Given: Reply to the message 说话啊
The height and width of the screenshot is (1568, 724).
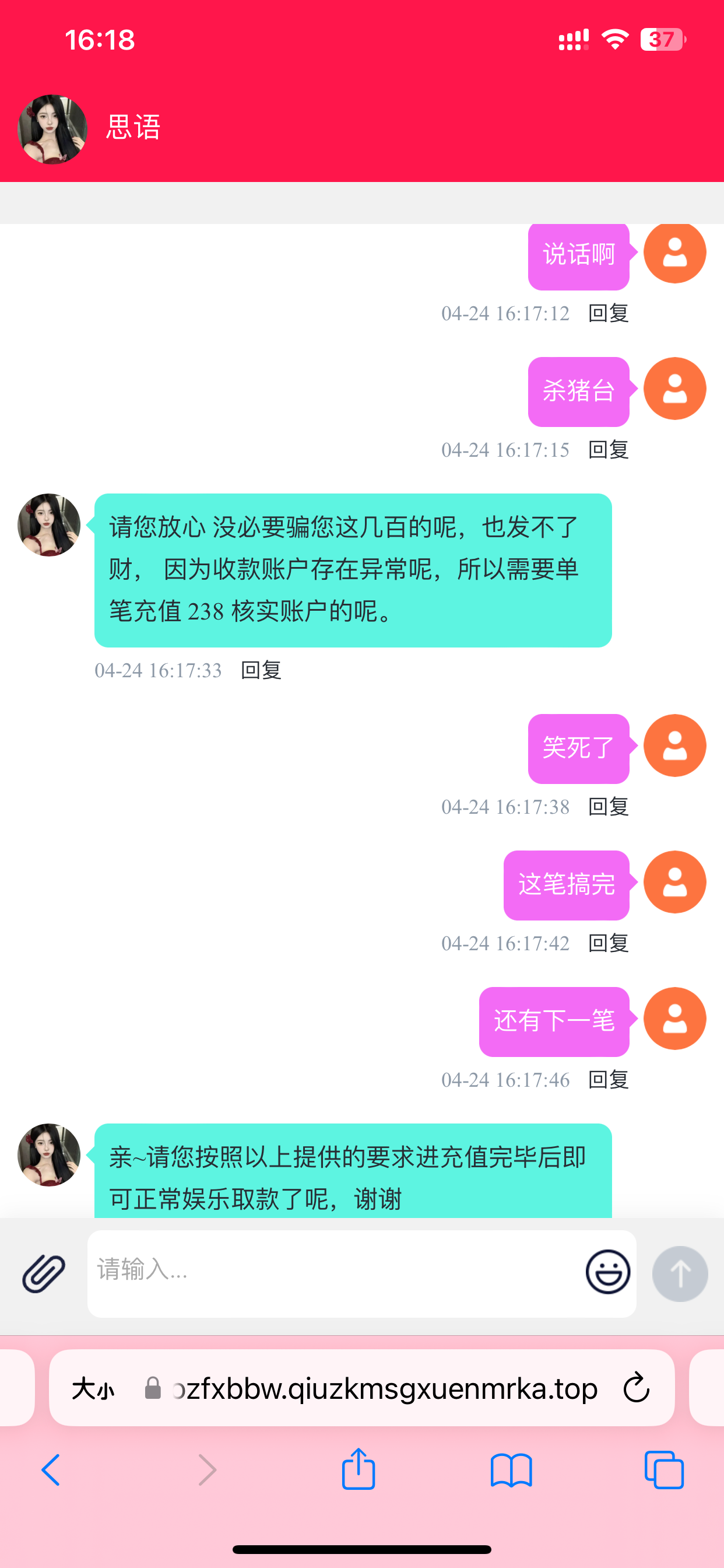Looking at the screenshot, I should 608,313.
